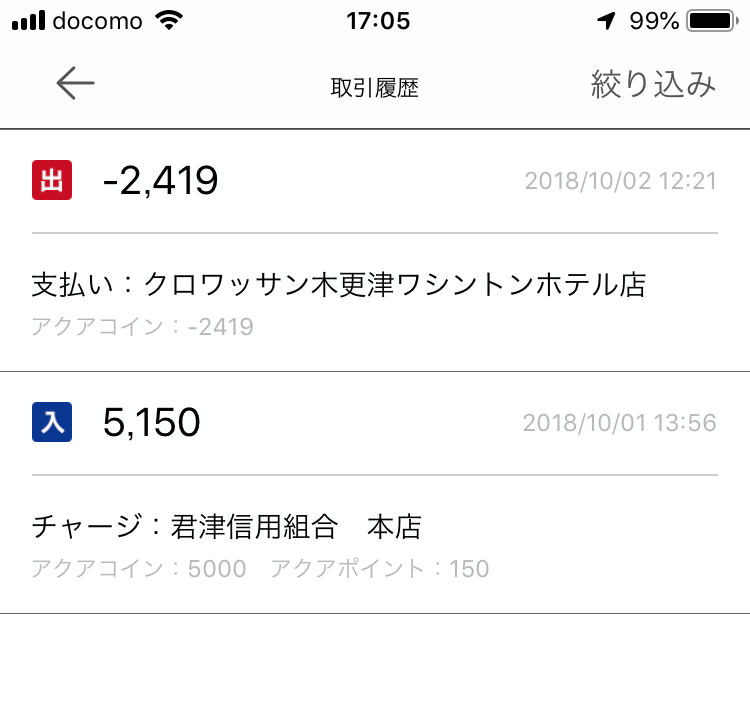The height and width of the screenshot is (728, 750).
Task: Open the 絞り込み filter option
Action: pos(653,85)
